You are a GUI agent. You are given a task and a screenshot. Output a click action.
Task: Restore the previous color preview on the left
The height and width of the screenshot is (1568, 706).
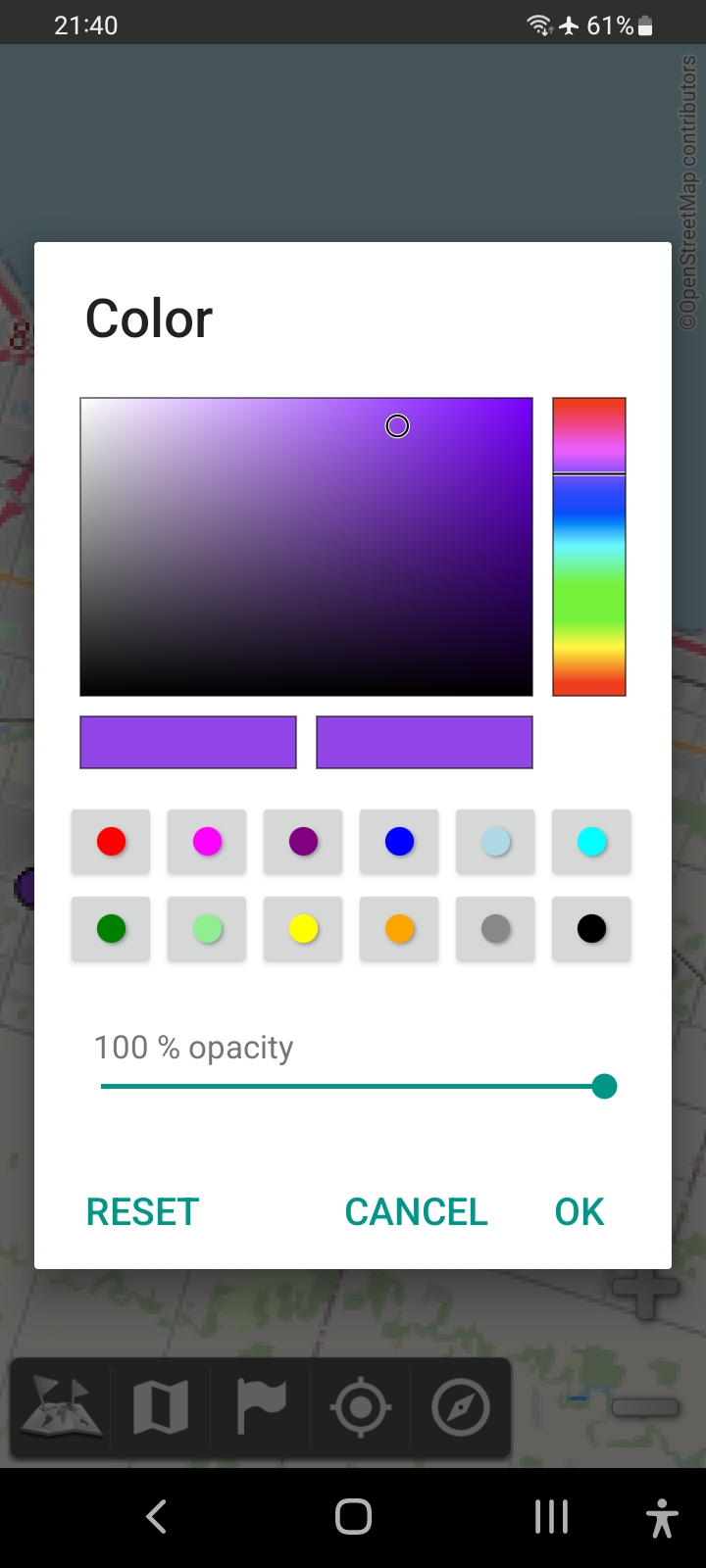[188, 742]
